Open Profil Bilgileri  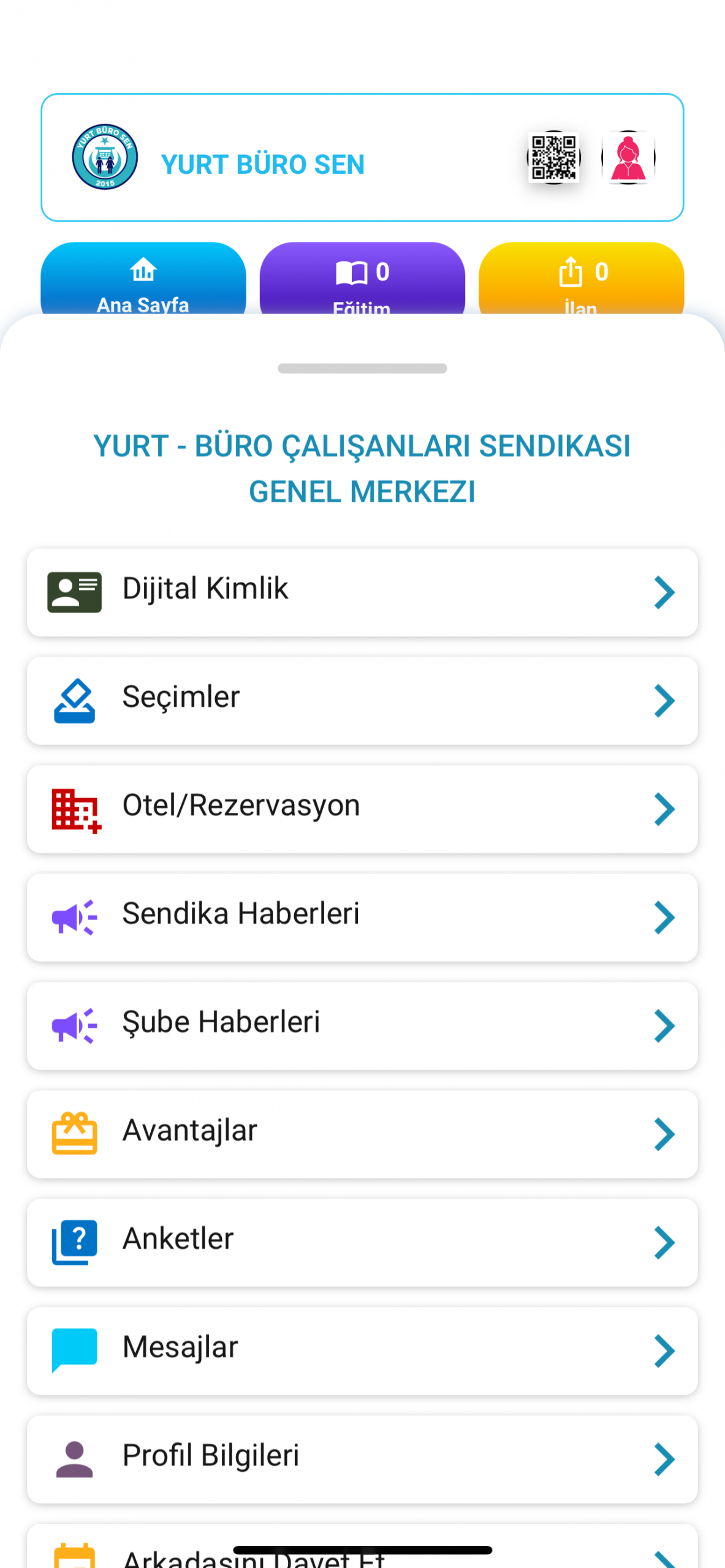pos(362,1459)
